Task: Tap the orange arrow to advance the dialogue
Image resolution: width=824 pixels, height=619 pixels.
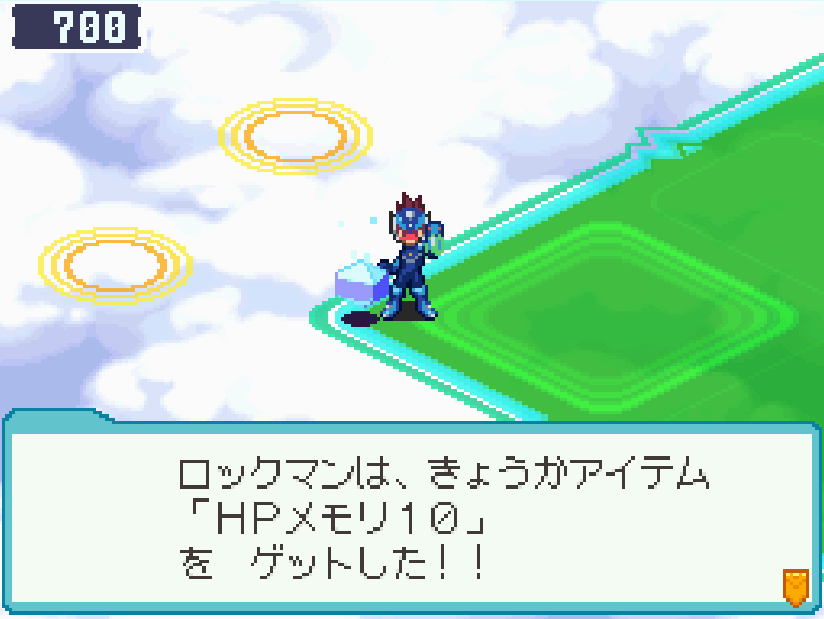Action: [795, 587]
